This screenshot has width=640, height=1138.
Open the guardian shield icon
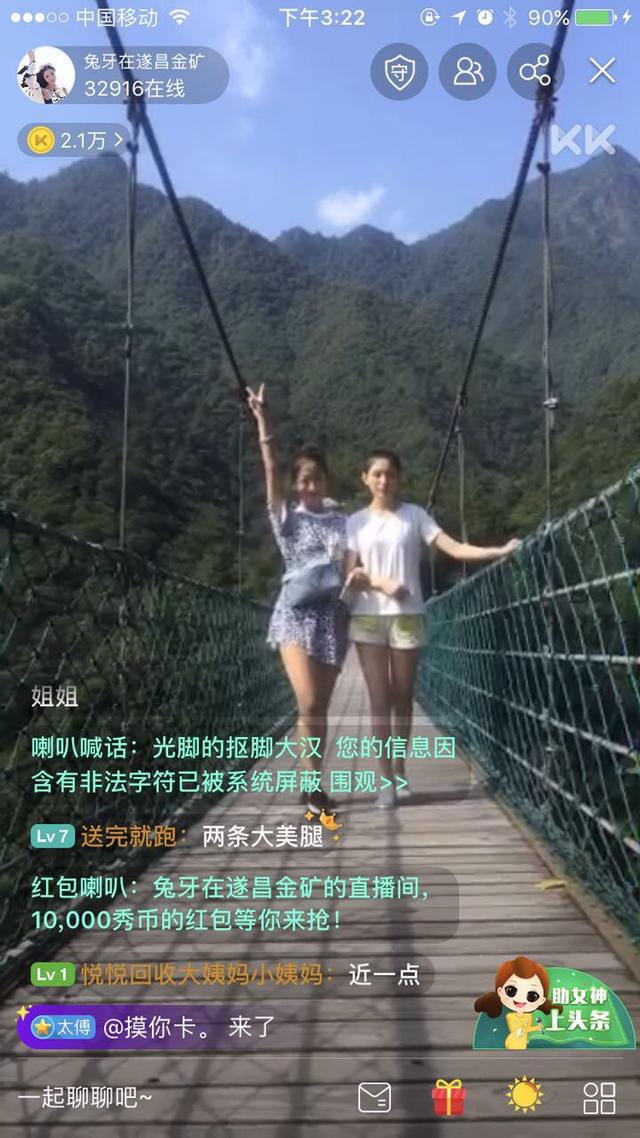point(399,72)
